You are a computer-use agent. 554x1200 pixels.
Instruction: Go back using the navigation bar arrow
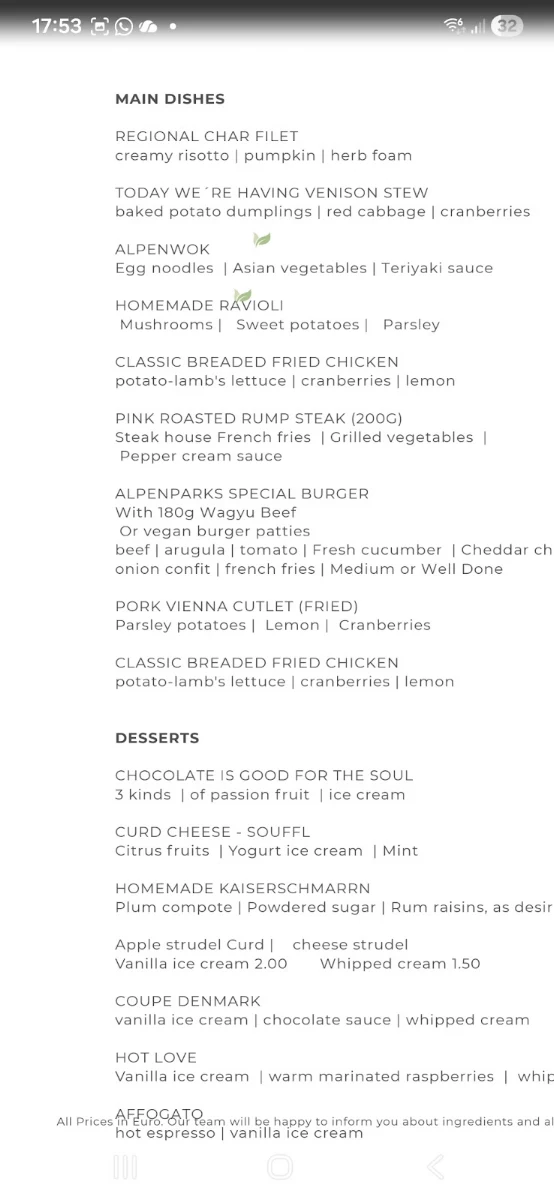(x=435, y=1166)
